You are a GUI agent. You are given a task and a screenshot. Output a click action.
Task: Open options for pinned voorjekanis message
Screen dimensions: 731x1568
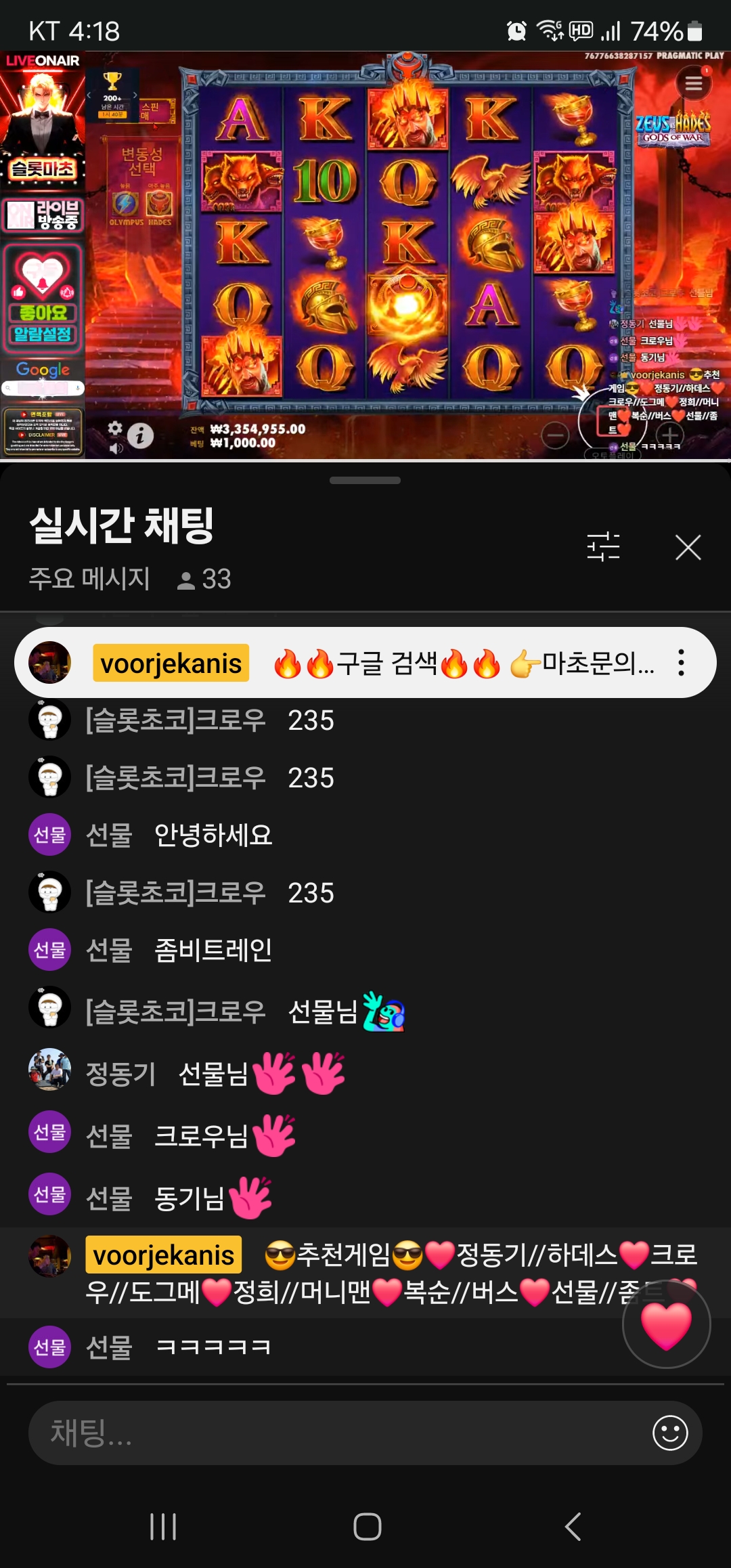click(681, 663)
